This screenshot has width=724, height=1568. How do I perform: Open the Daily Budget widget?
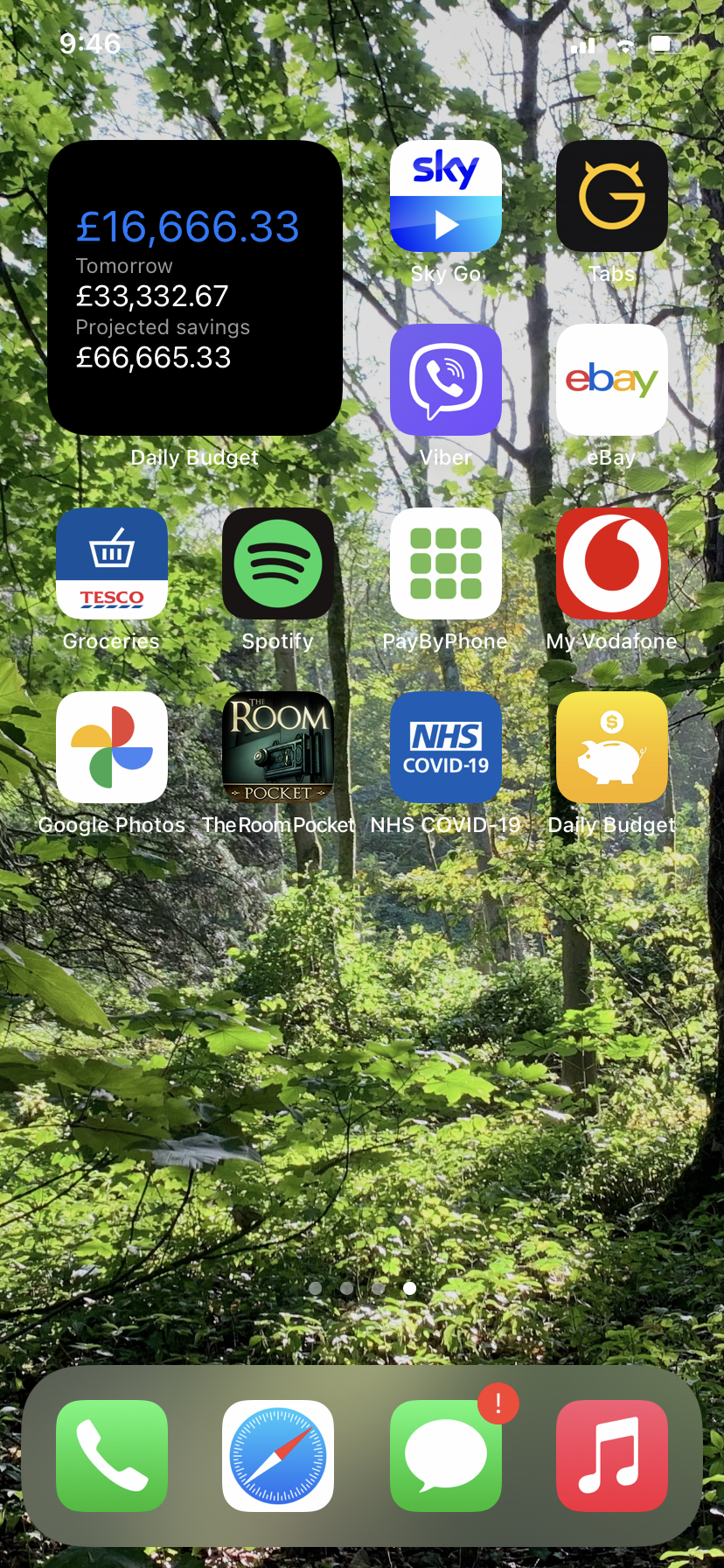pyautogui.click(x=194, y=288)
